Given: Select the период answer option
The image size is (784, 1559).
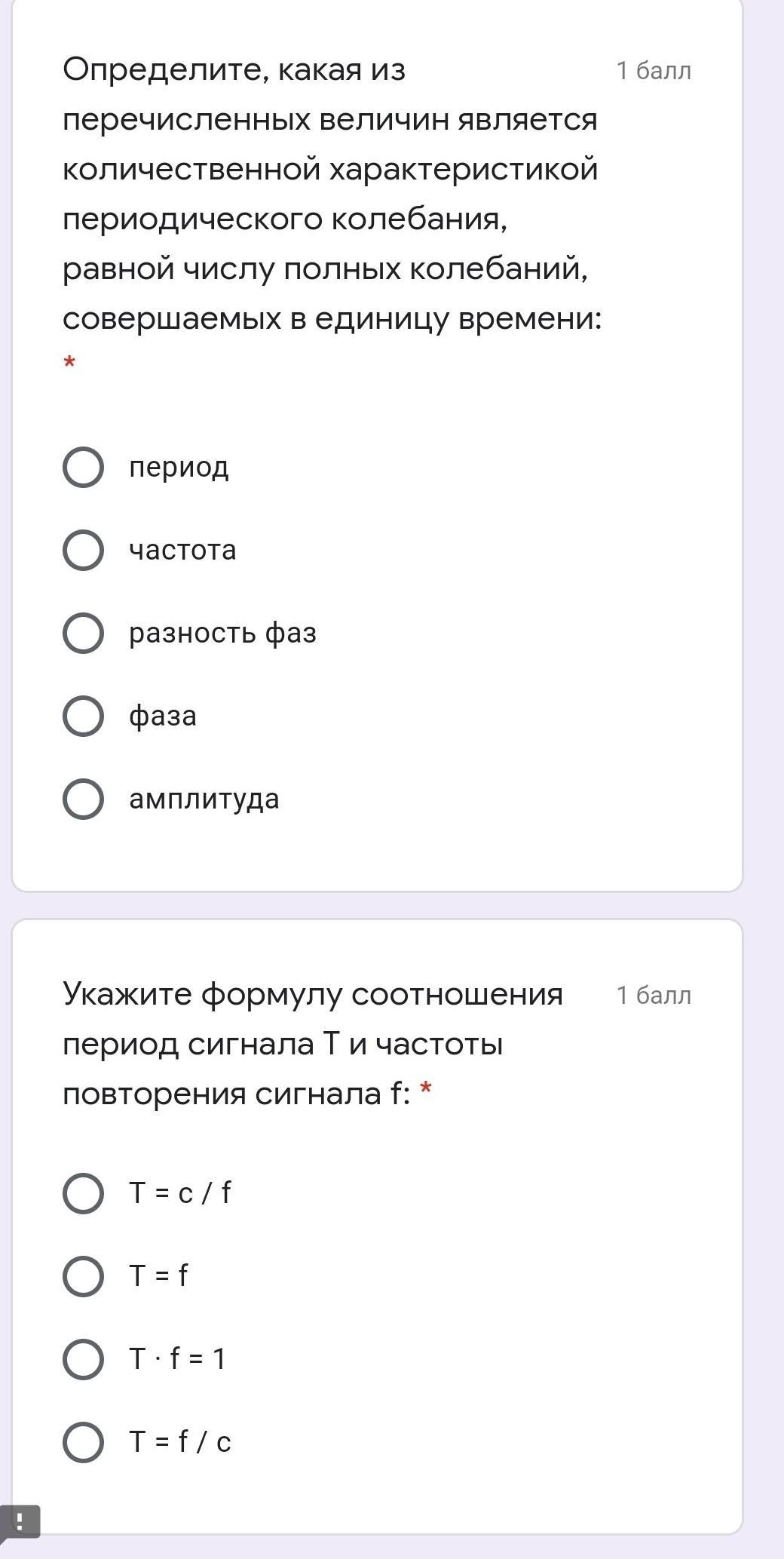Looking at the screenshot, I should coord(83,468).
